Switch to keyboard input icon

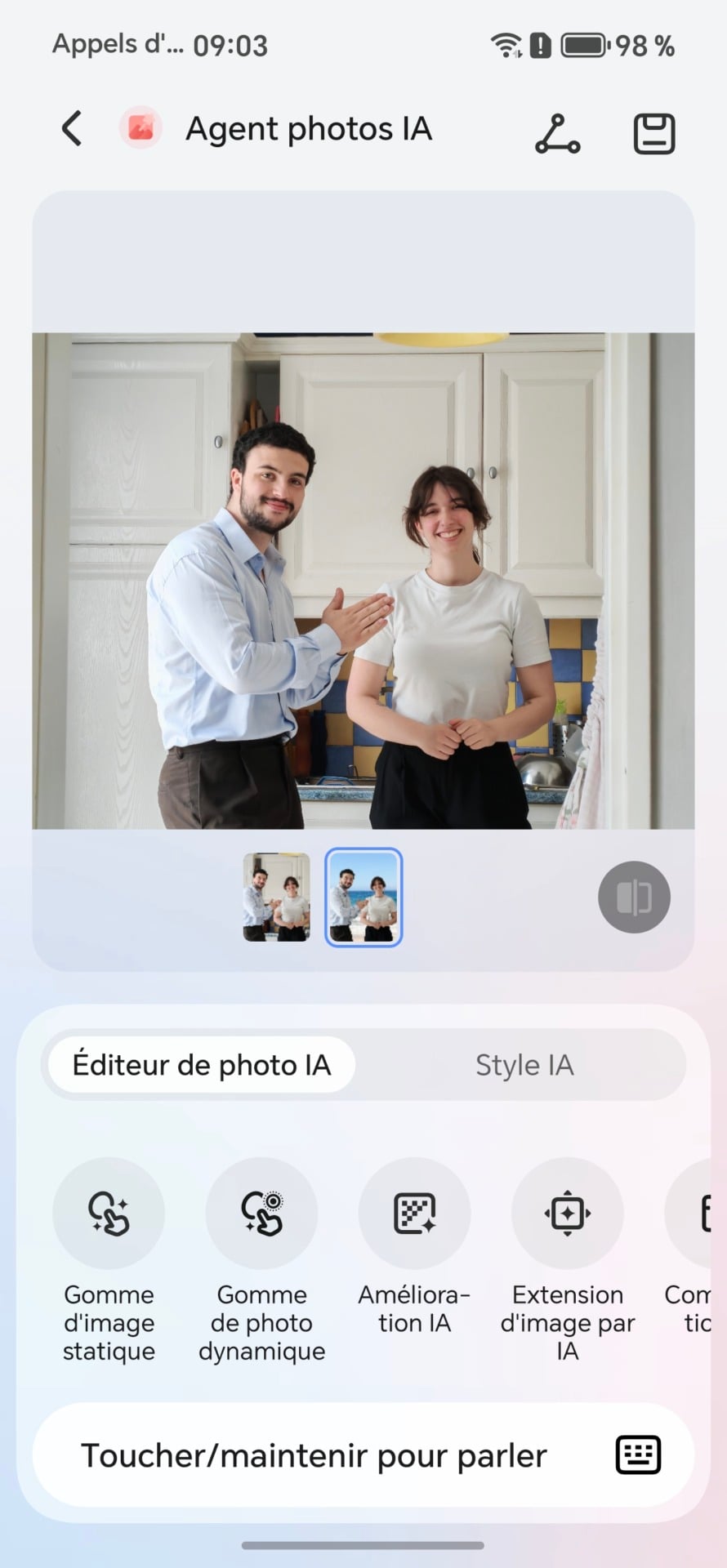point(638,1455)
